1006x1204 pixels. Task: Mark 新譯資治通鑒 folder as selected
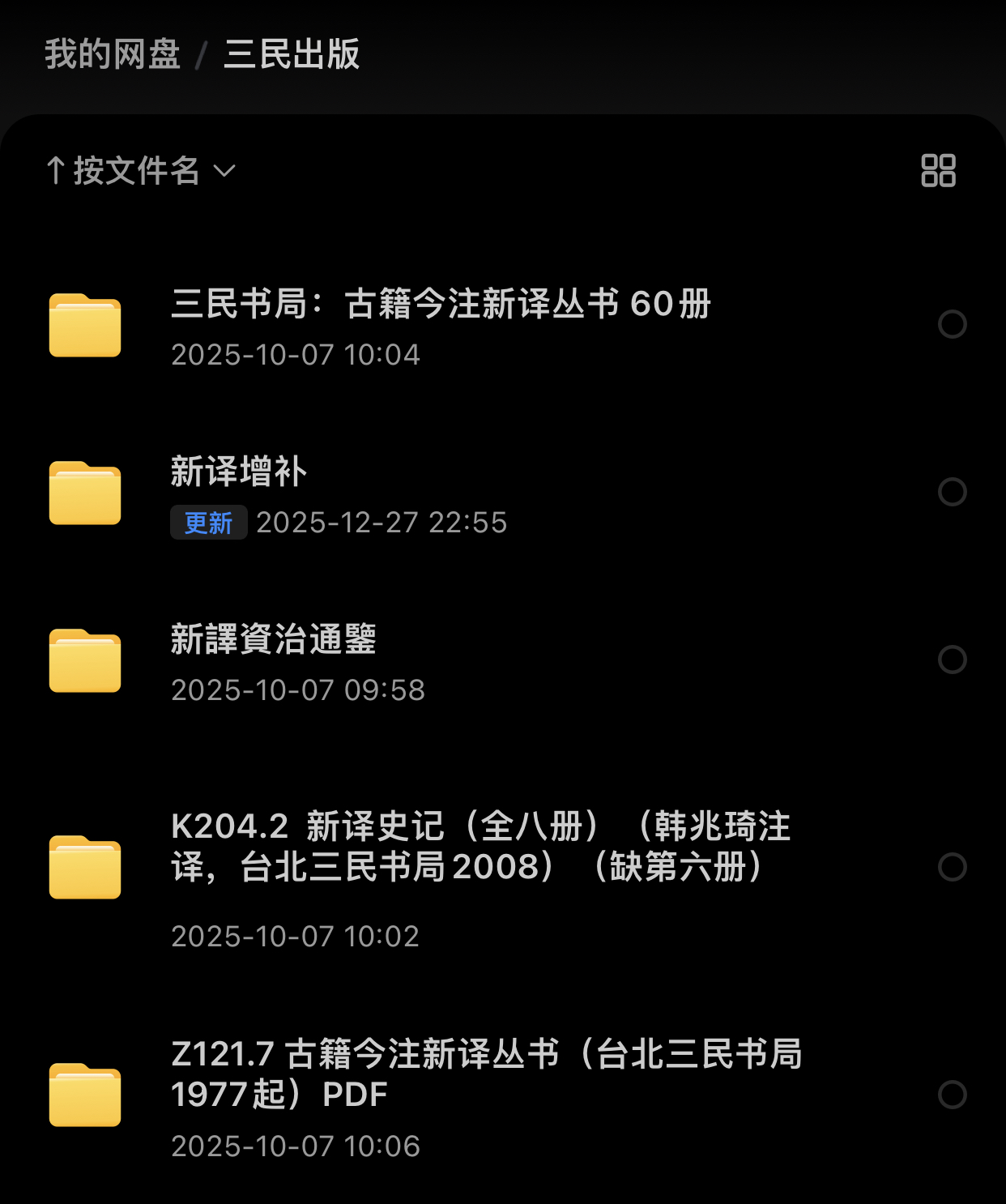click(x=952, y=660)
